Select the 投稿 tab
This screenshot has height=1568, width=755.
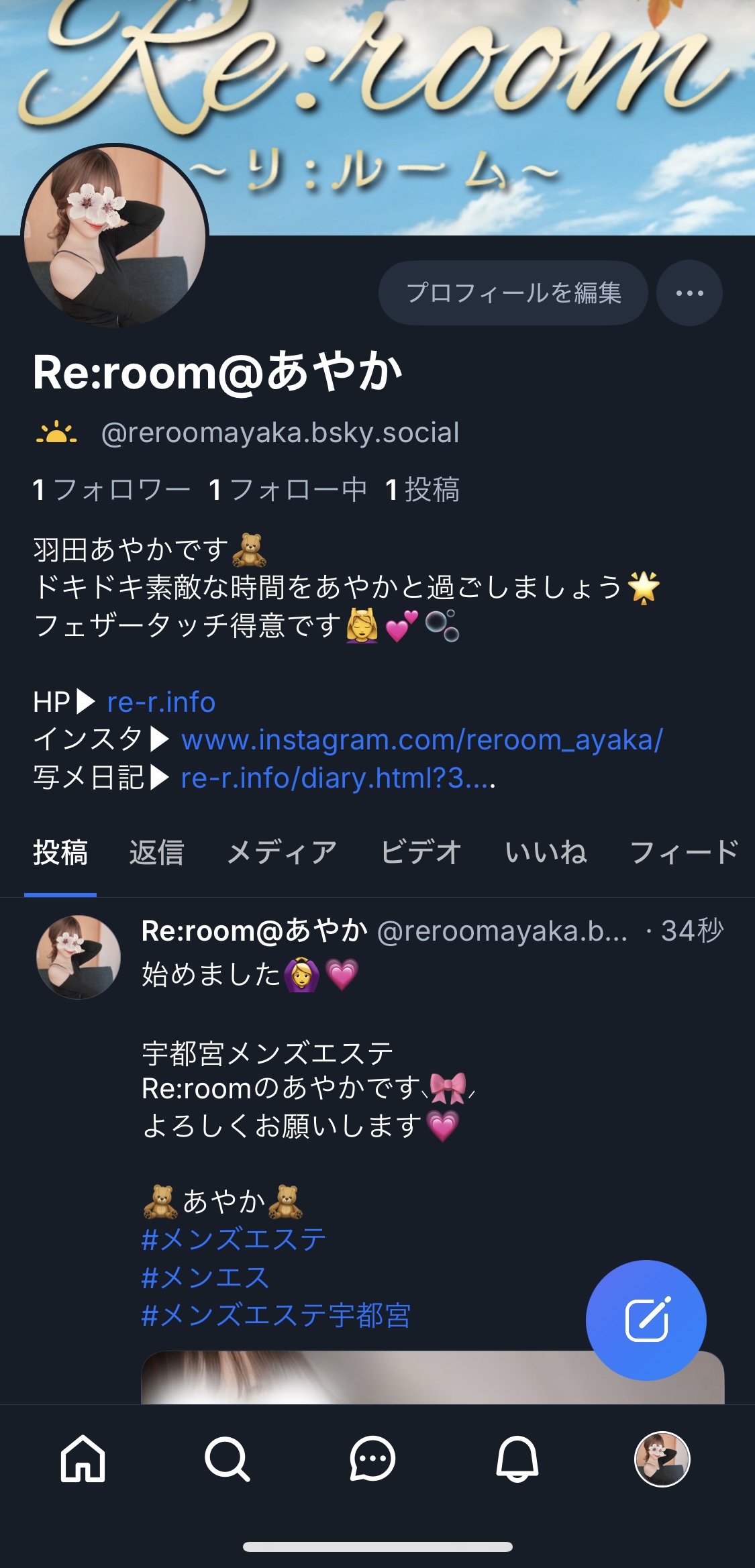click(x=60, y=853)
